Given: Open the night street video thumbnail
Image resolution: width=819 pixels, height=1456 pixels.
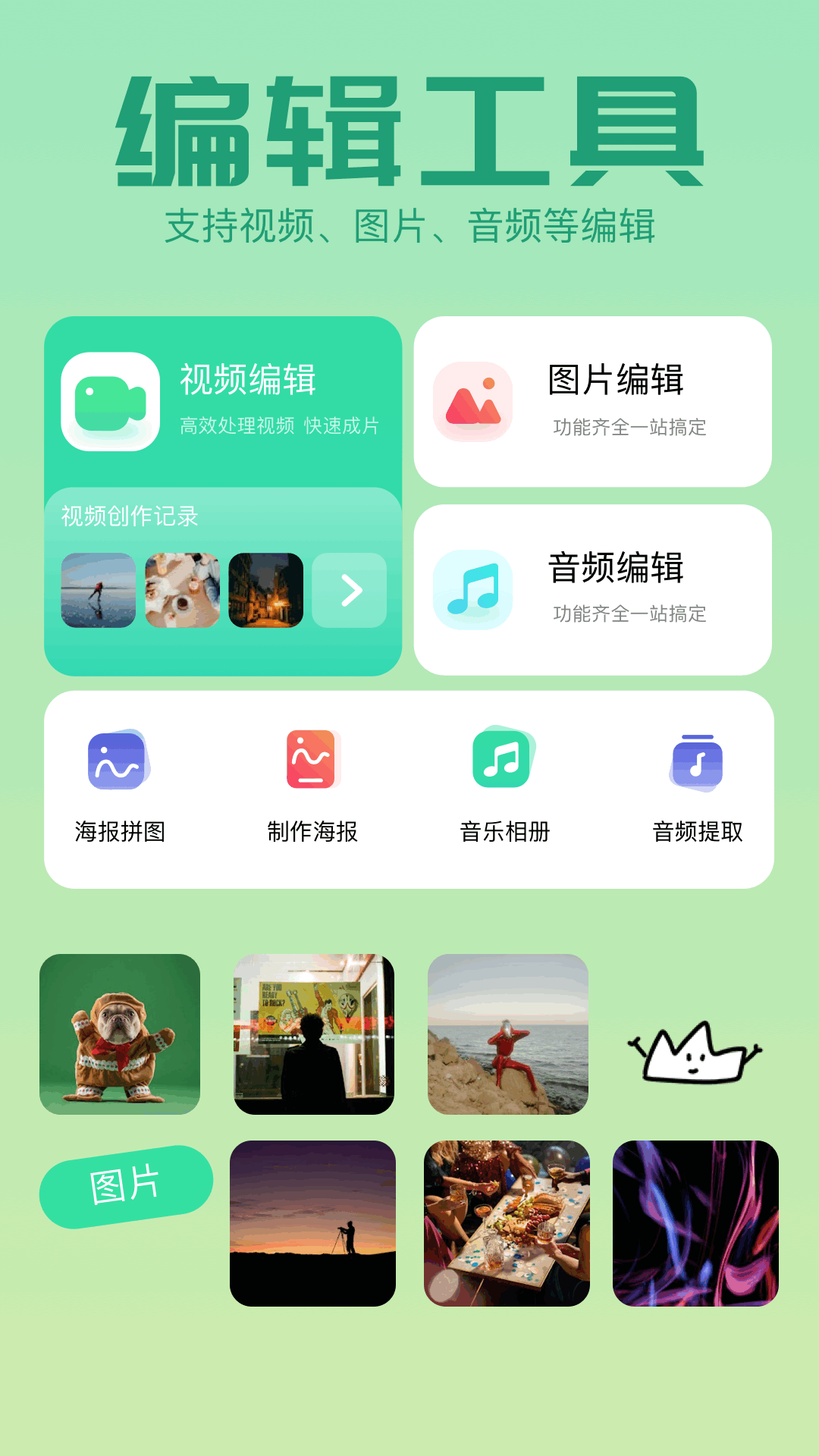Looking at the screenshot, I should tap(266, 591).
